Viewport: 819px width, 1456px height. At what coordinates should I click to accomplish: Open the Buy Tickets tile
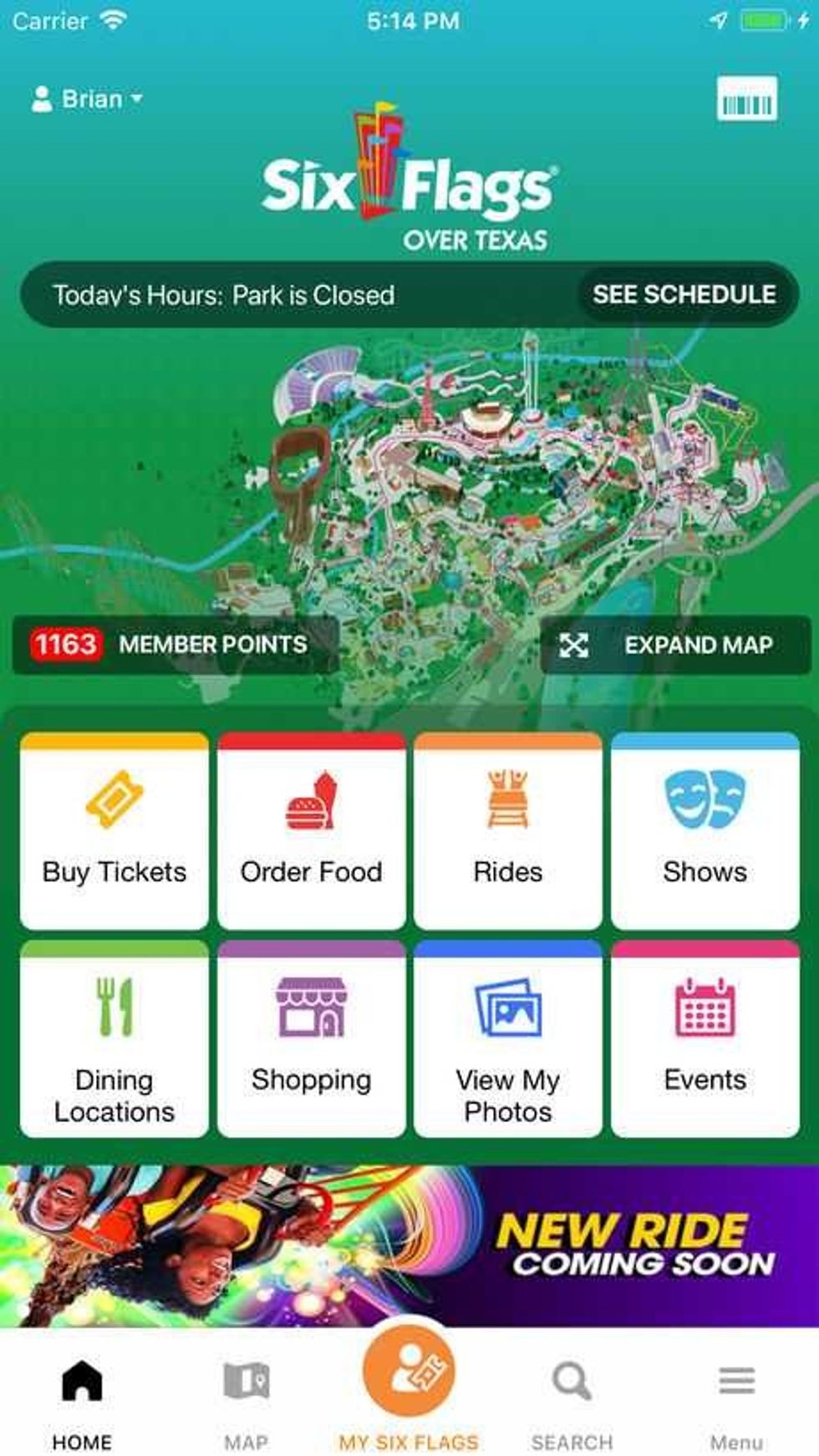tap(114, 832)
